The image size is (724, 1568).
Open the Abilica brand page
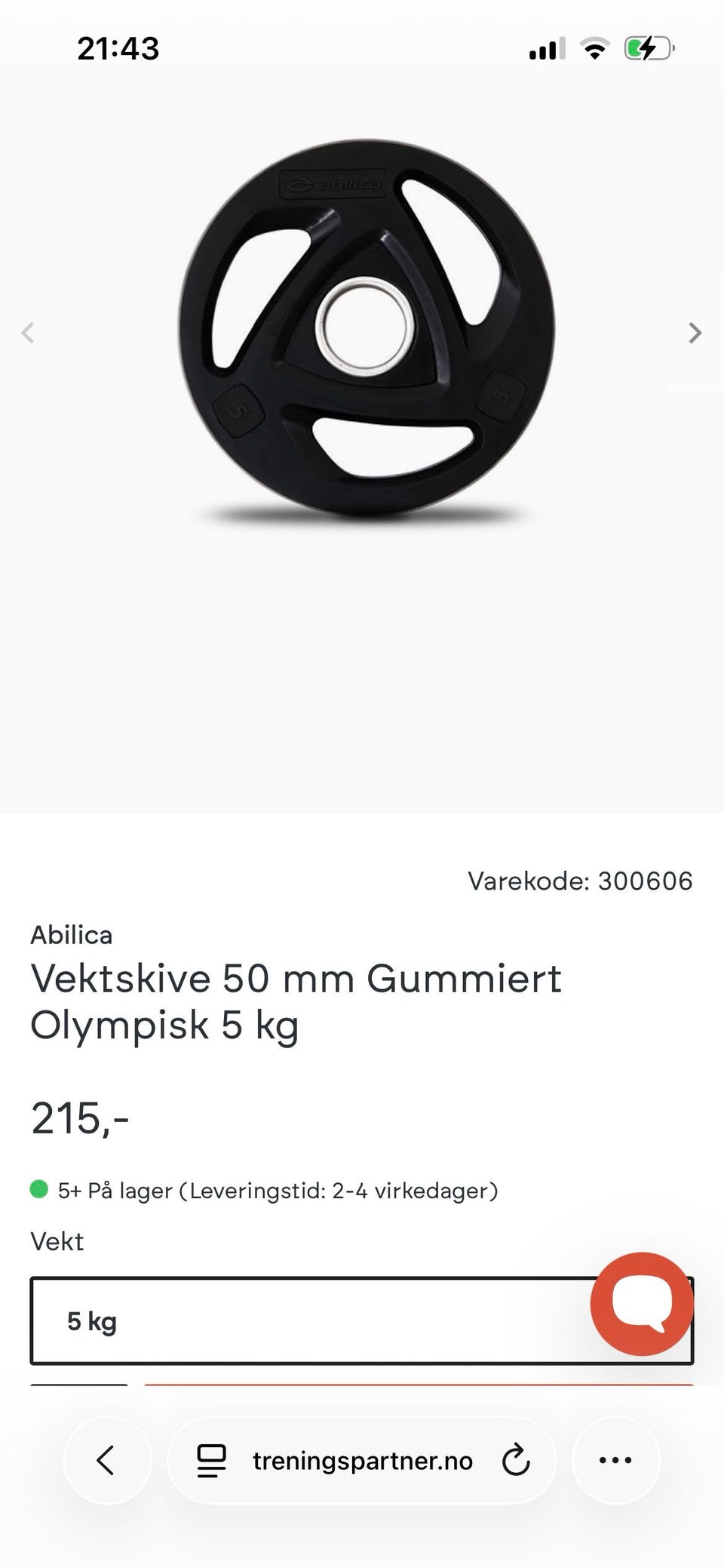click(x=71, y=935)
